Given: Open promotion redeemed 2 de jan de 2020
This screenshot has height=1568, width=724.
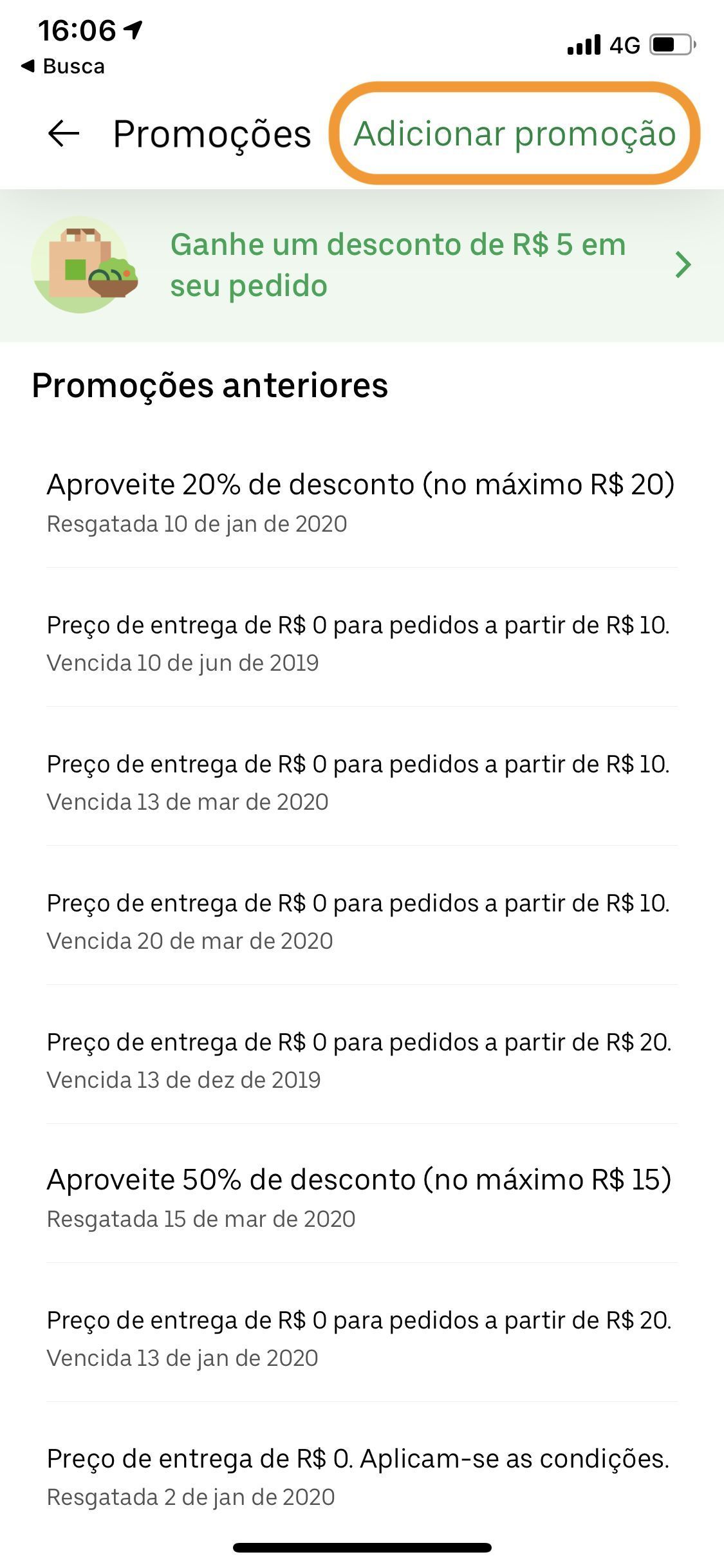Looking at the screenshot, I should tap(362, 1477).
